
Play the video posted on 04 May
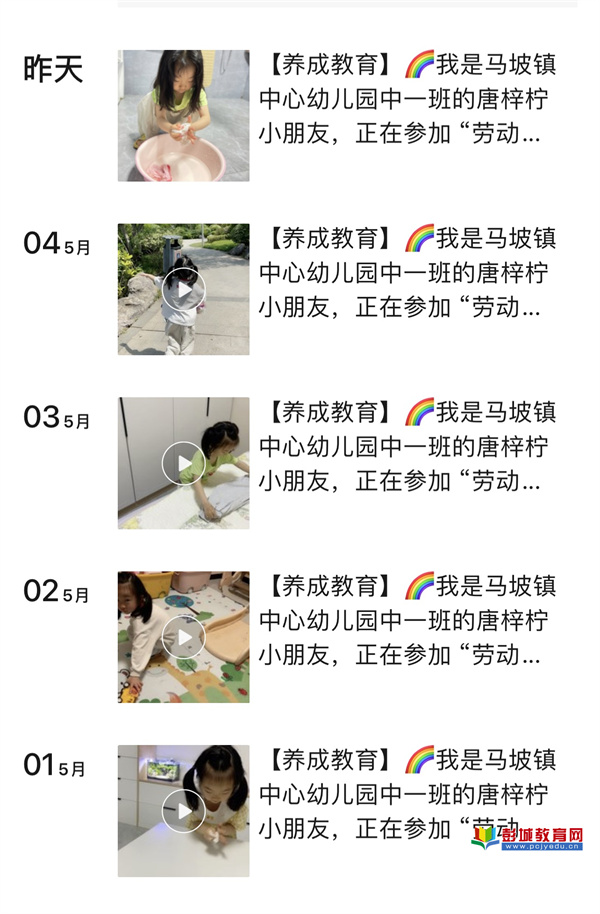[183, 289]
